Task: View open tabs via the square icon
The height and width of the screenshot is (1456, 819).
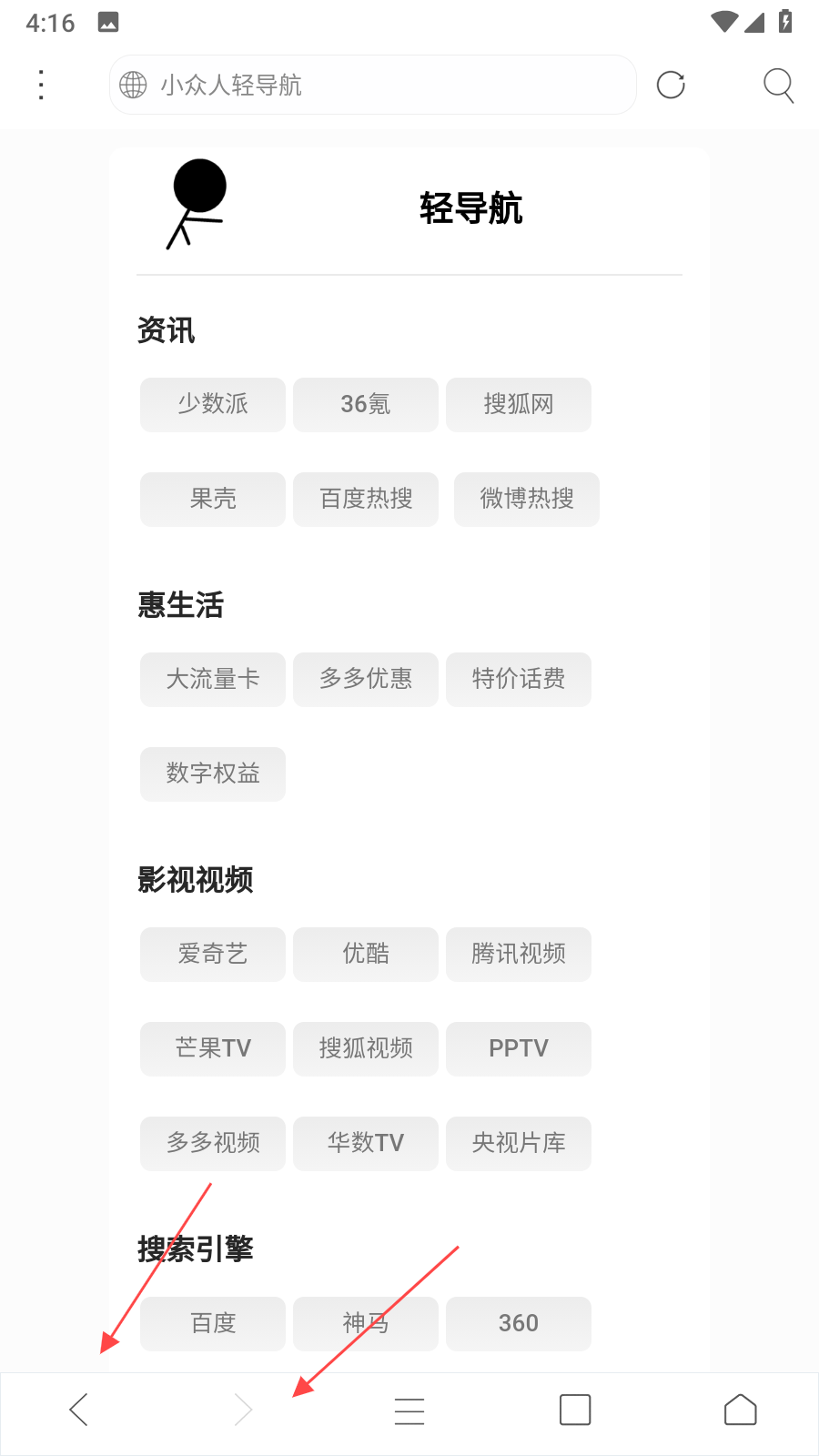Action: (x=575, y=1410)
